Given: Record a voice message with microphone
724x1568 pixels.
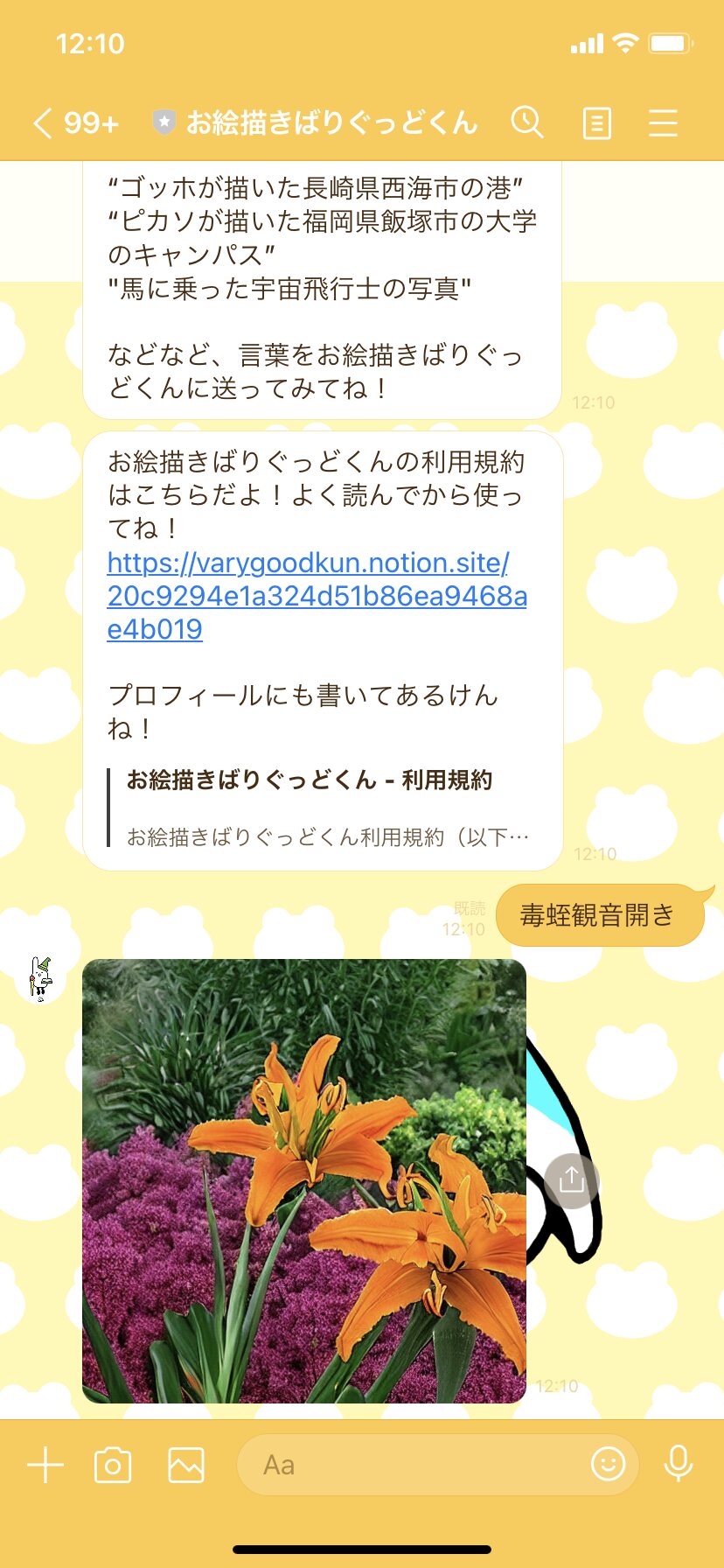Looking at the screenshot, I should (679, 1463).
